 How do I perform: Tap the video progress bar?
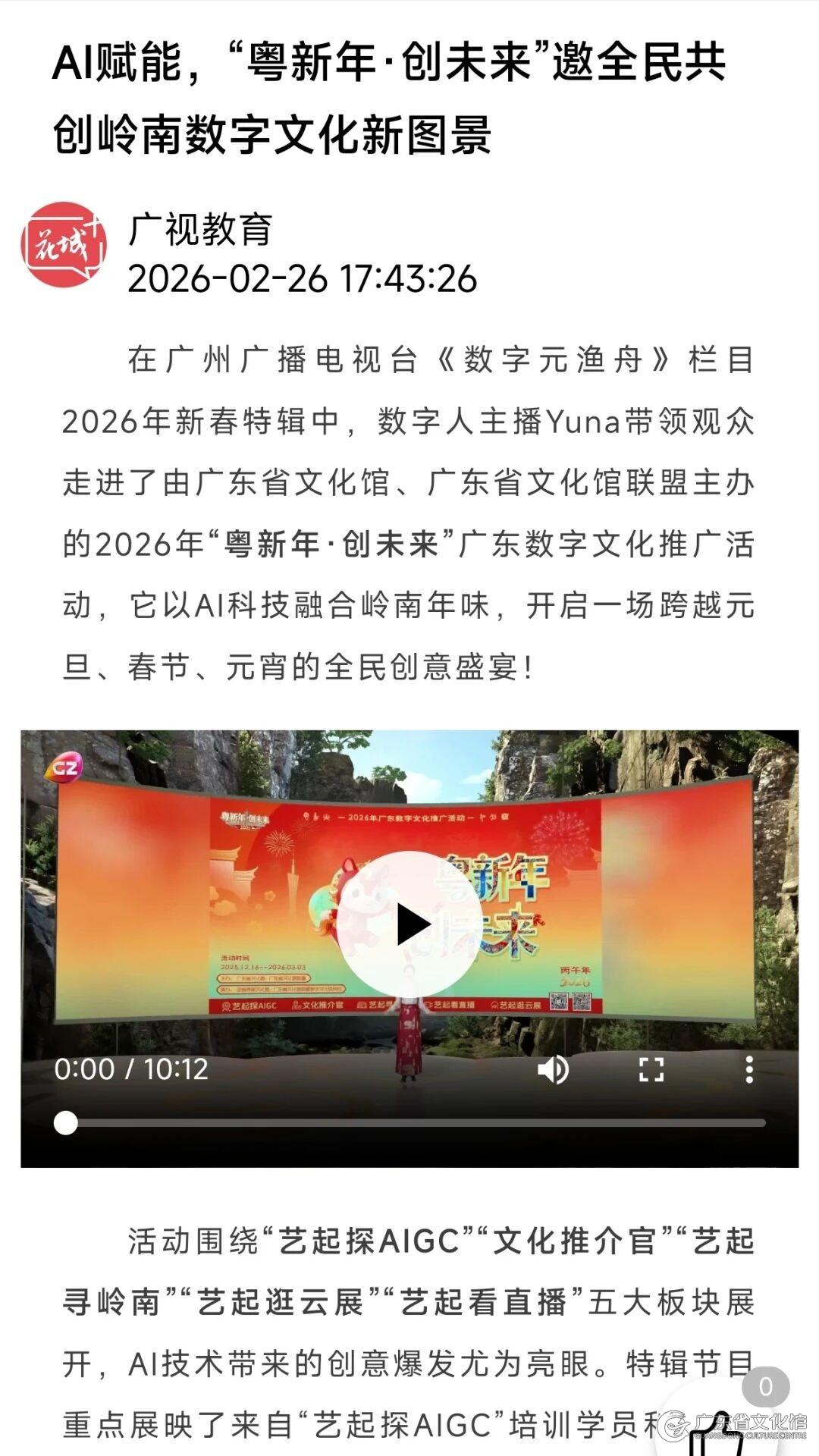tap(409, 1123)
